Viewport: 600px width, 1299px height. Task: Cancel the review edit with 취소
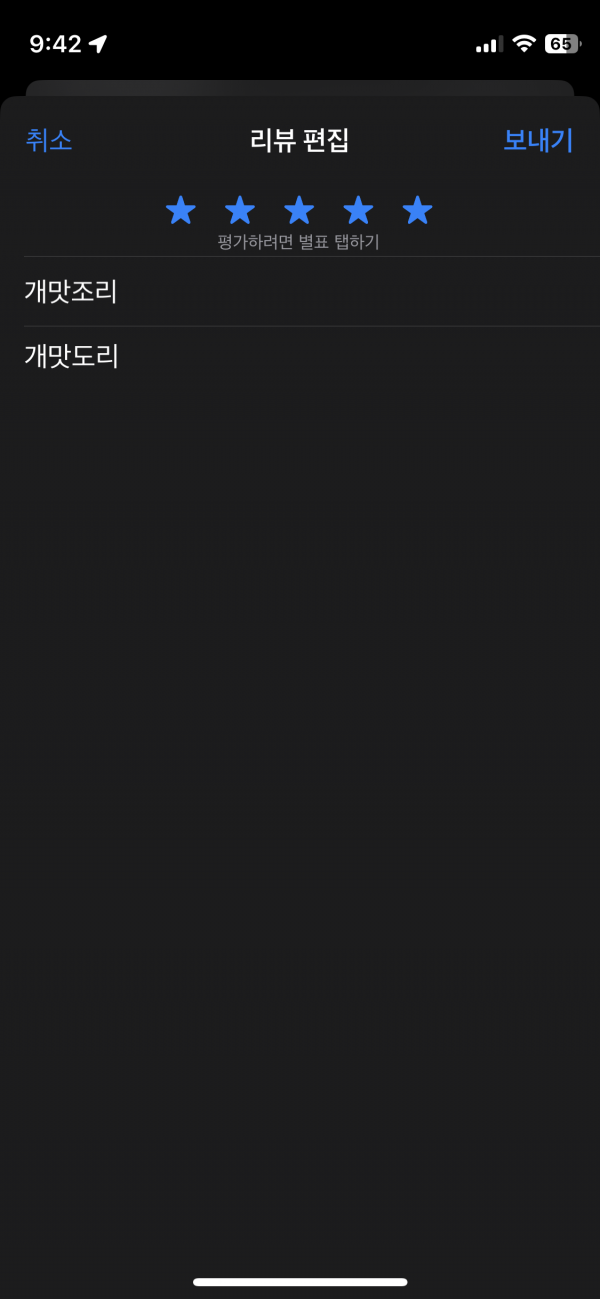(49, 140)
